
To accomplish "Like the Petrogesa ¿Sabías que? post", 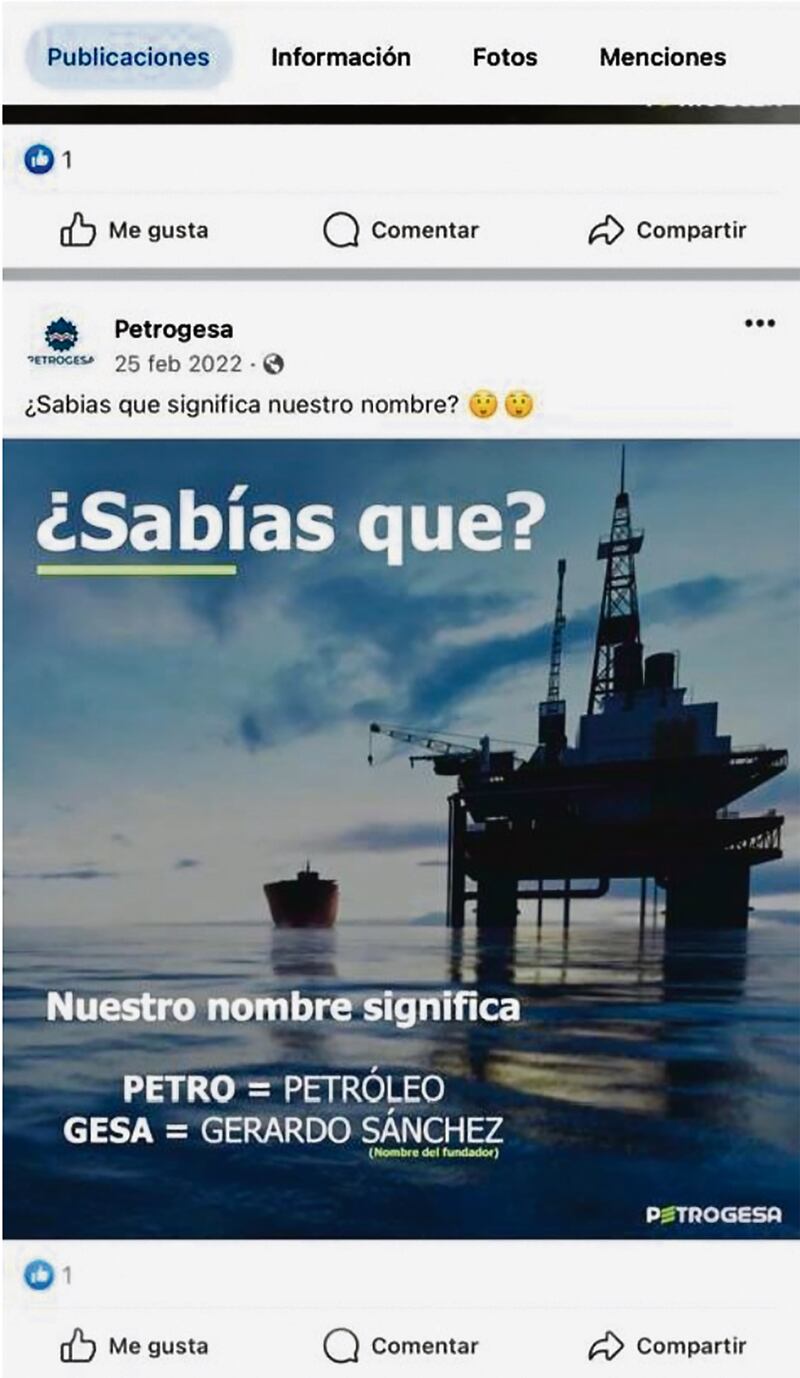I will [x=134, y=1346].
